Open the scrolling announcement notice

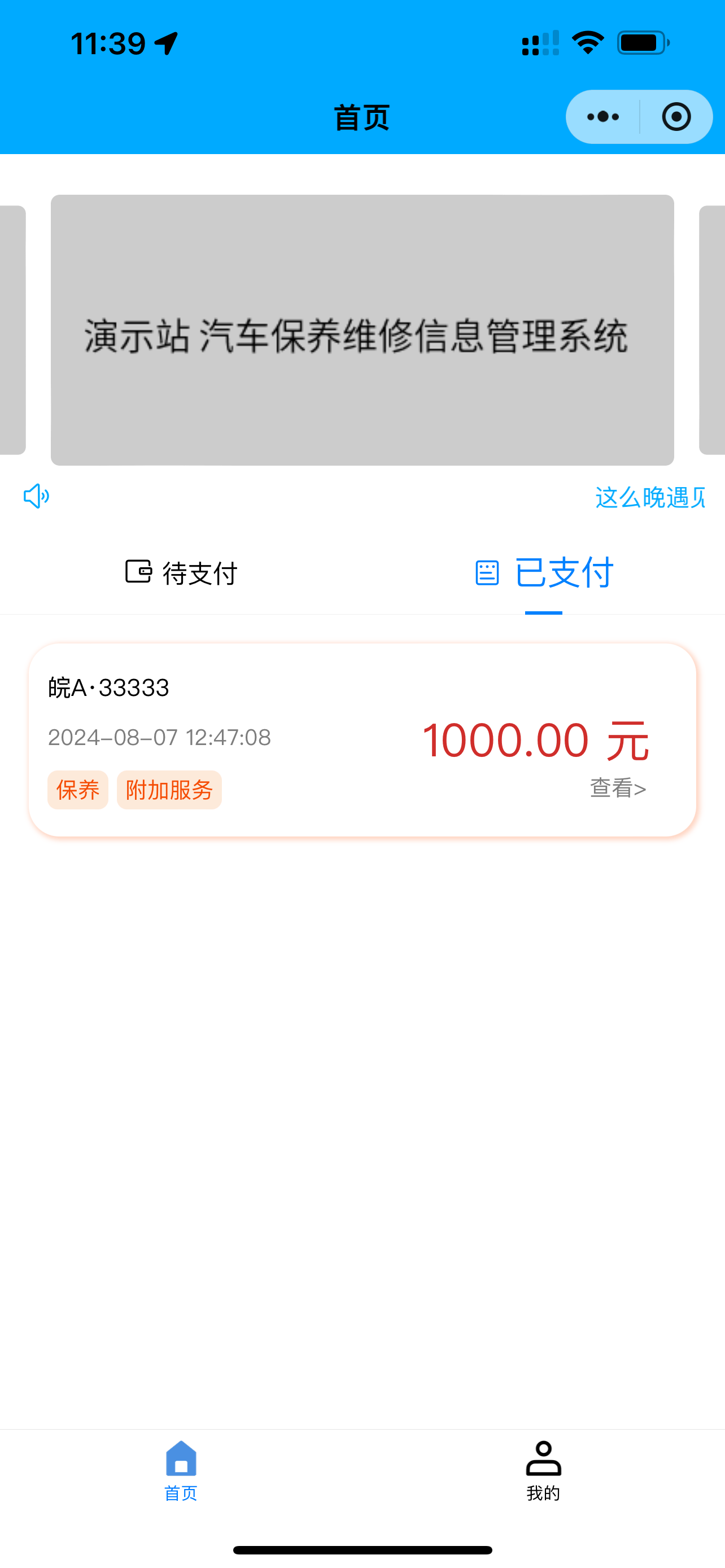(x=650, y=497)
